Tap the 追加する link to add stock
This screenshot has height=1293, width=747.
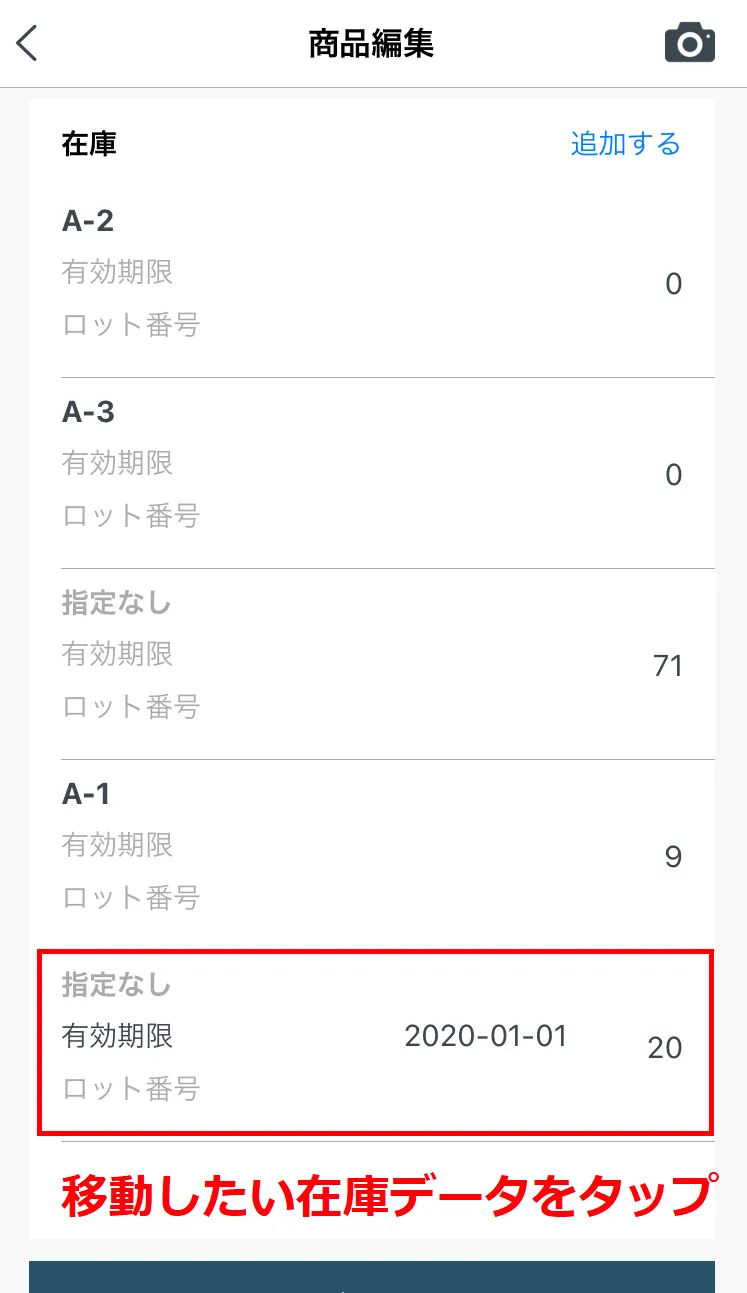pos(625,144)
